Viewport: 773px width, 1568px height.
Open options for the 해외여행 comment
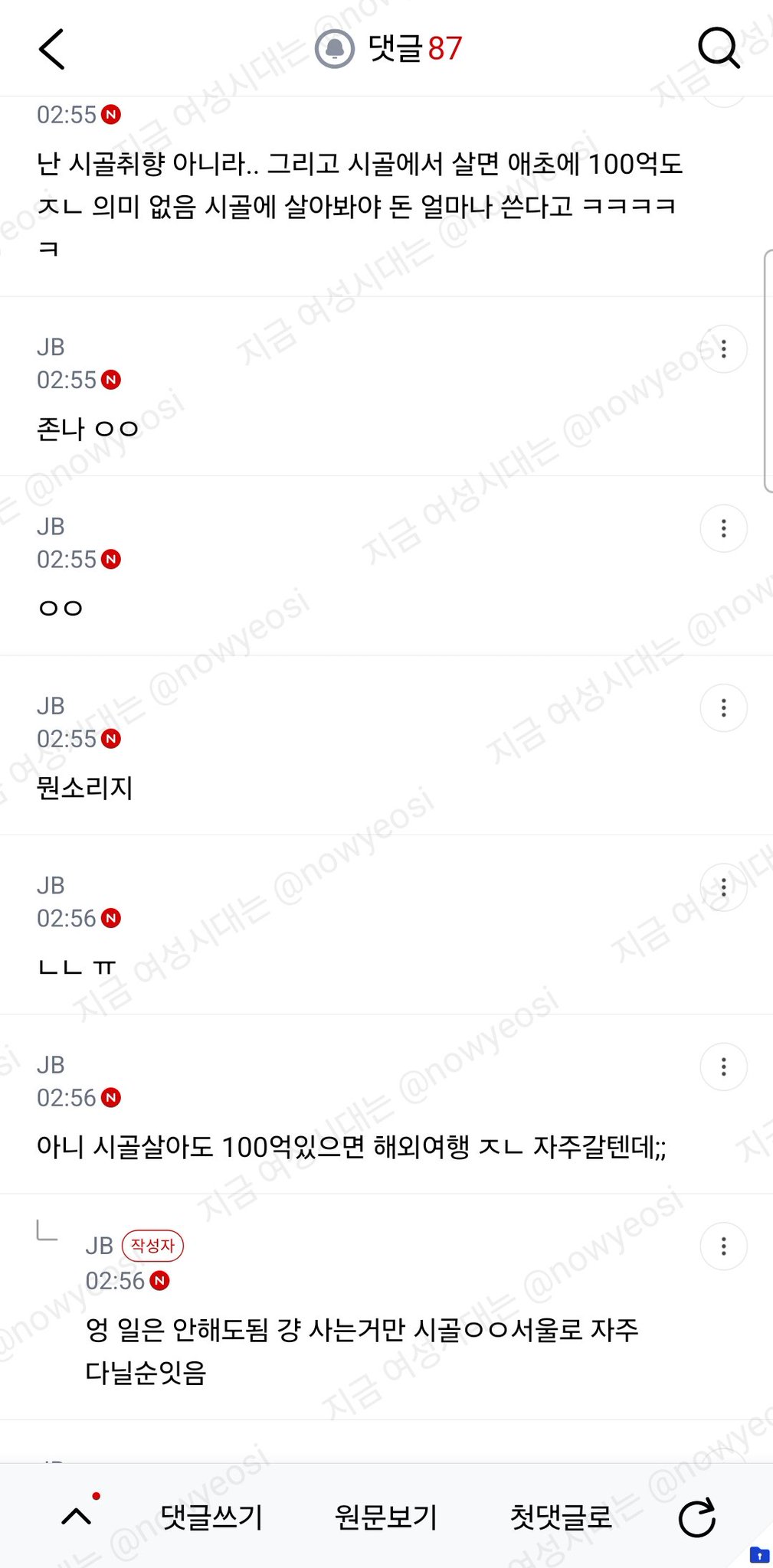723,1067
